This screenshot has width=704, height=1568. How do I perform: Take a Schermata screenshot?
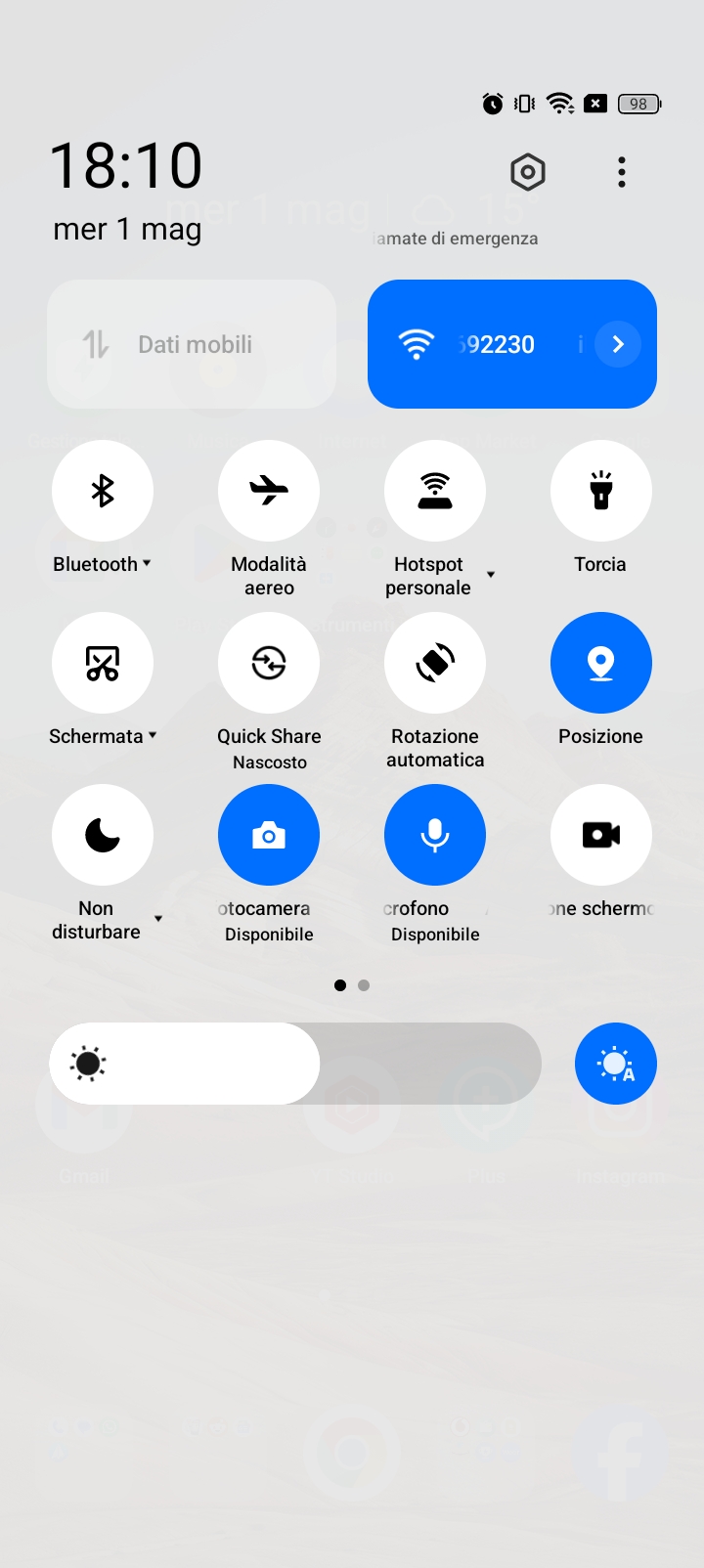tap(103, 663)
